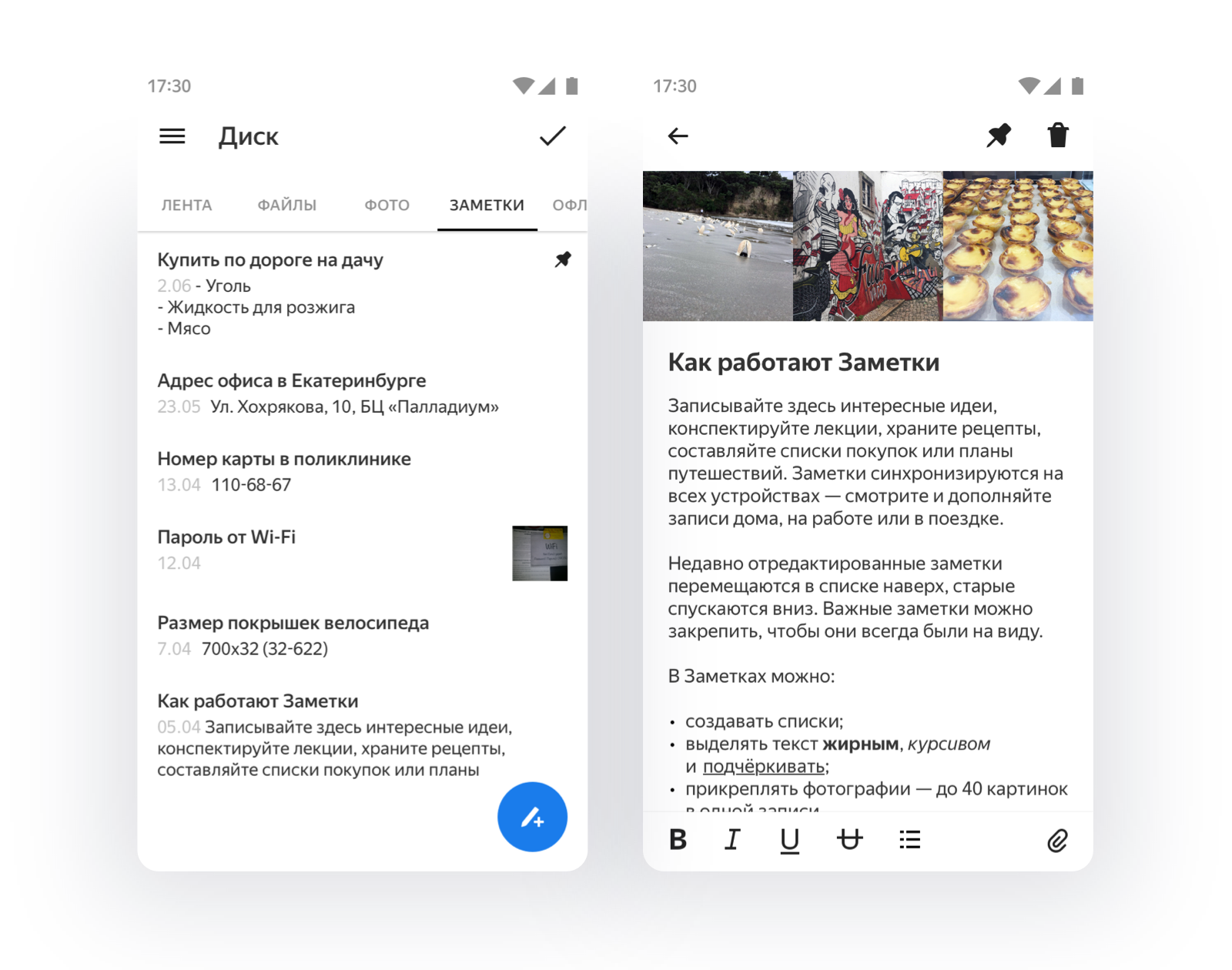This screenshot has width=1232, height=970.
Task: Underline the selected text
Action: 789,840
